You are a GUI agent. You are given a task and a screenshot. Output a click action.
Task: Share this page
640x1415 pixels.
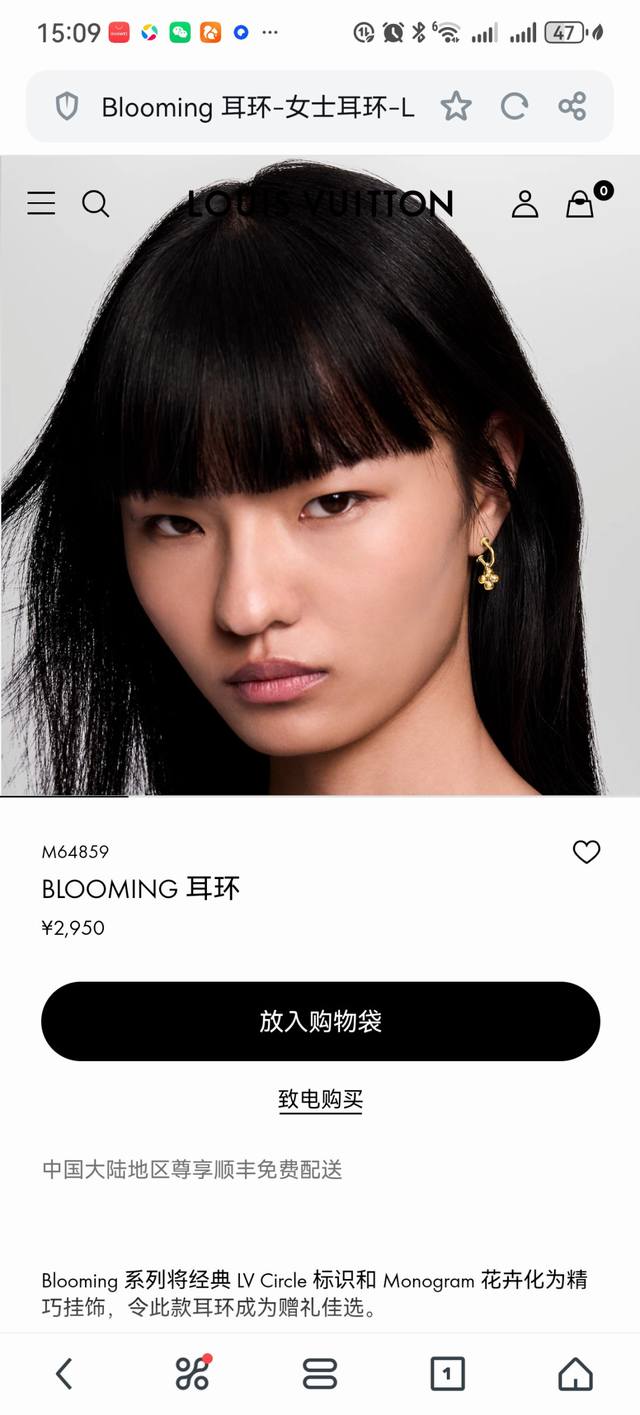(x=572, y=106)
